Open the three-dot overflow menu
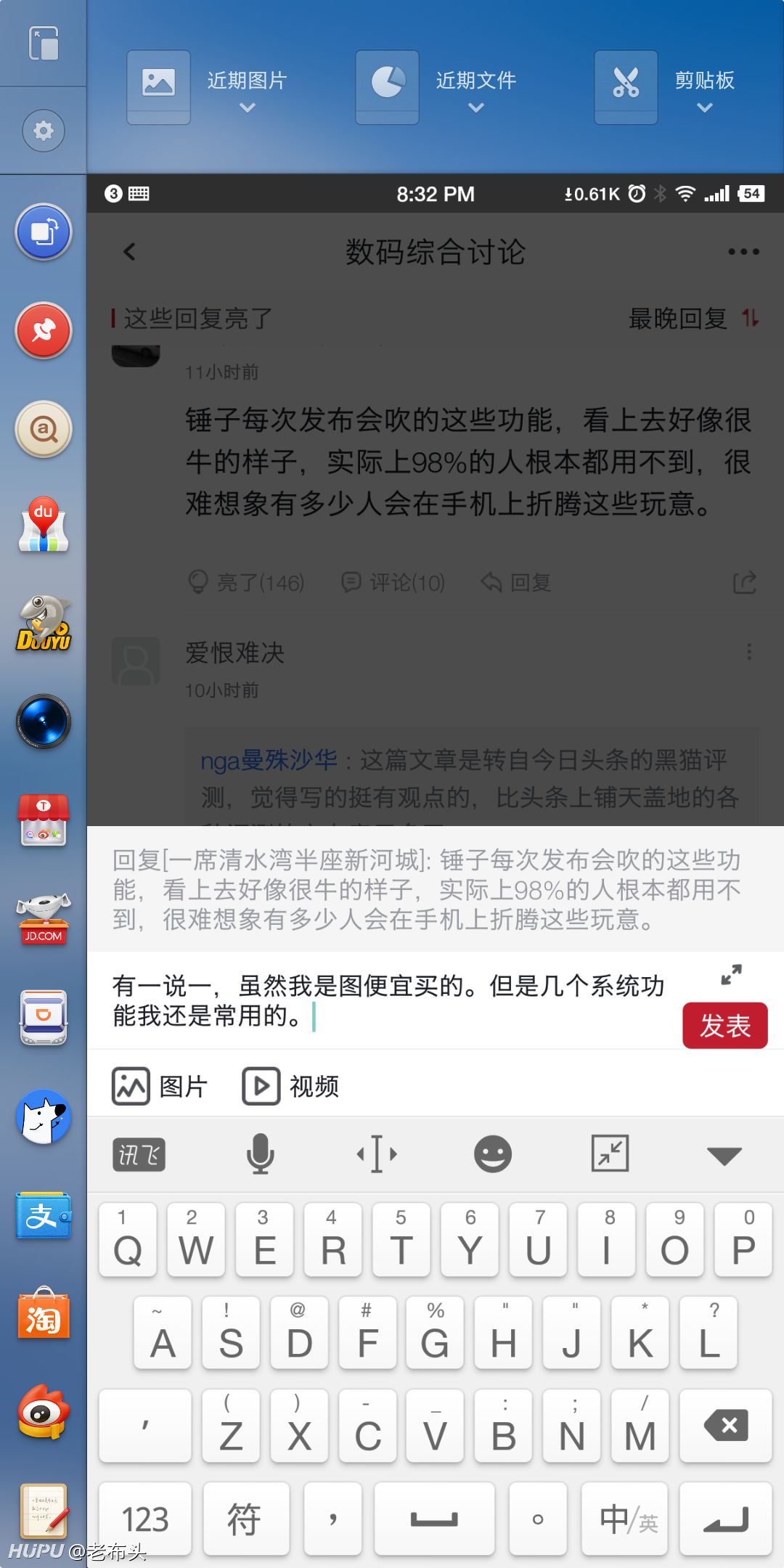 pos(743,252)
